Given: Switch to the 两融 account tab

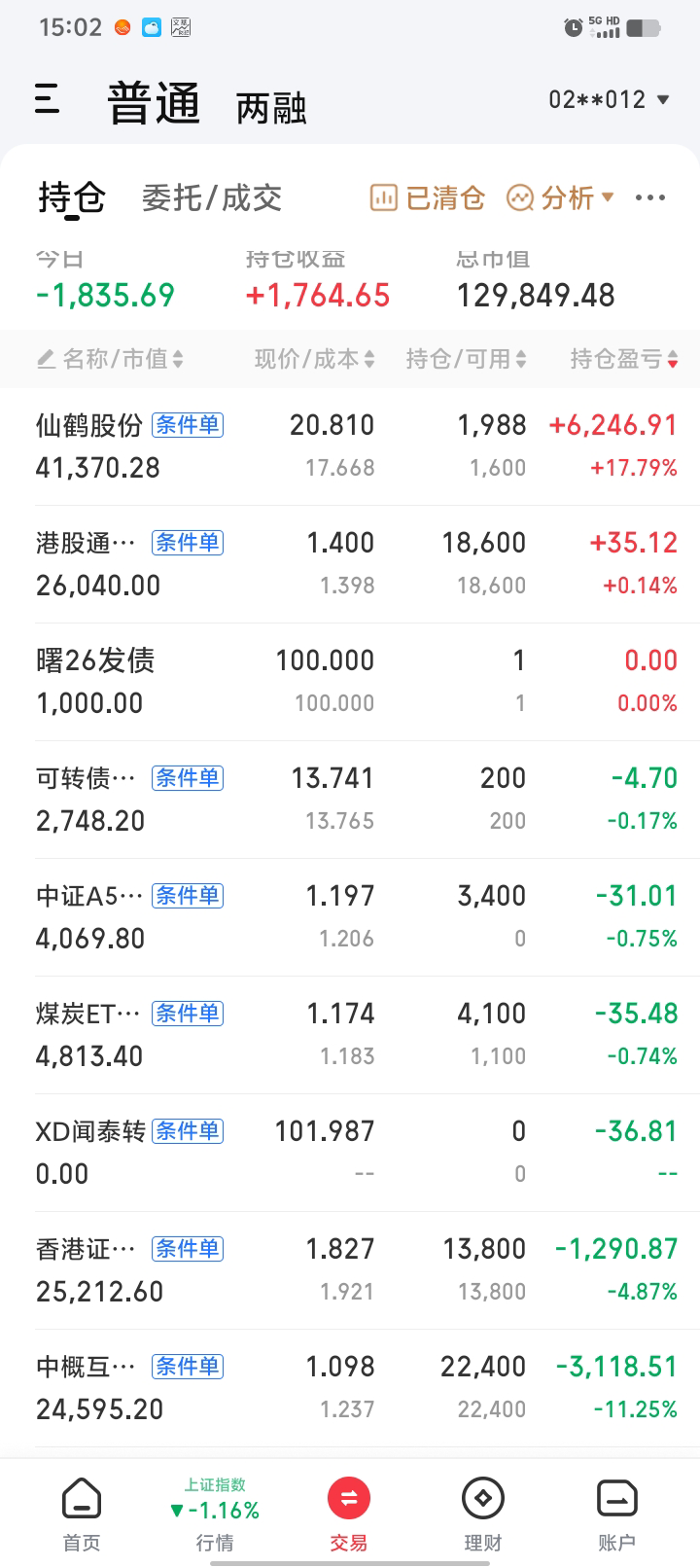Looking at the screenshot, I should 271,108.
